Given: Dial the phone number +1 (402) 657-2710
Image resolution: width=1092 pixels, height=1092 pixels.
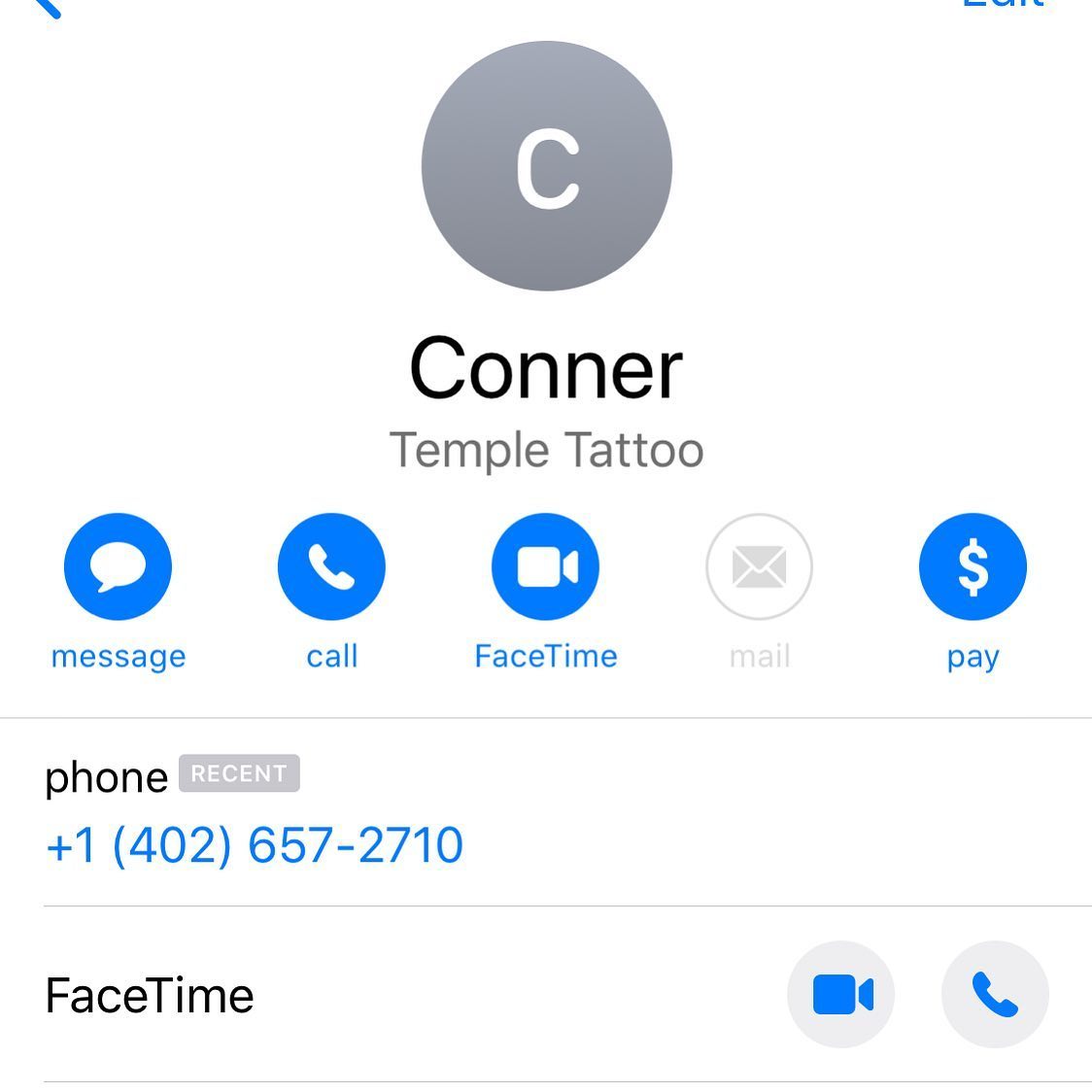Looking at the screenshot, I should [255, 844].
